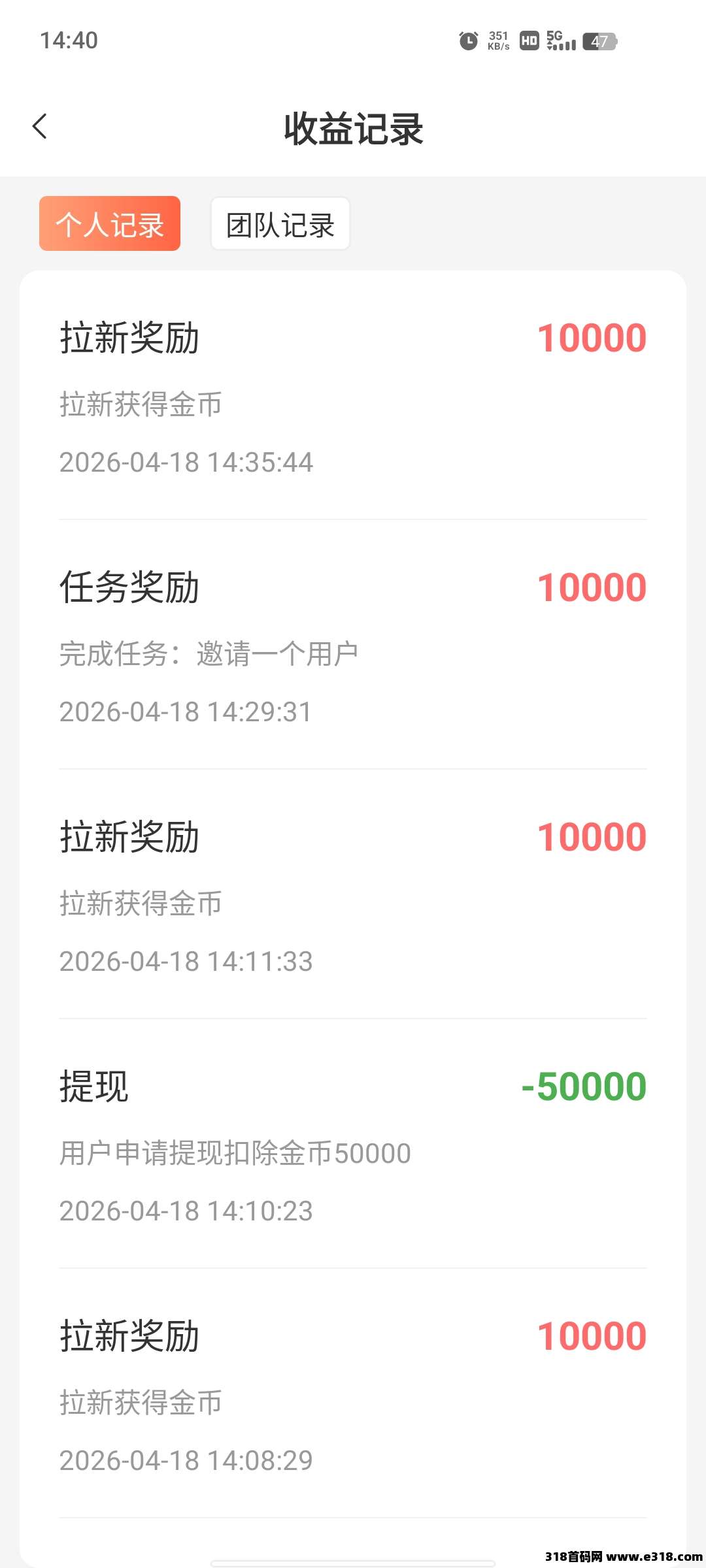Go back from the 收益记录 page
Screen dimensions: 706x1568
[x=40, y=127]
